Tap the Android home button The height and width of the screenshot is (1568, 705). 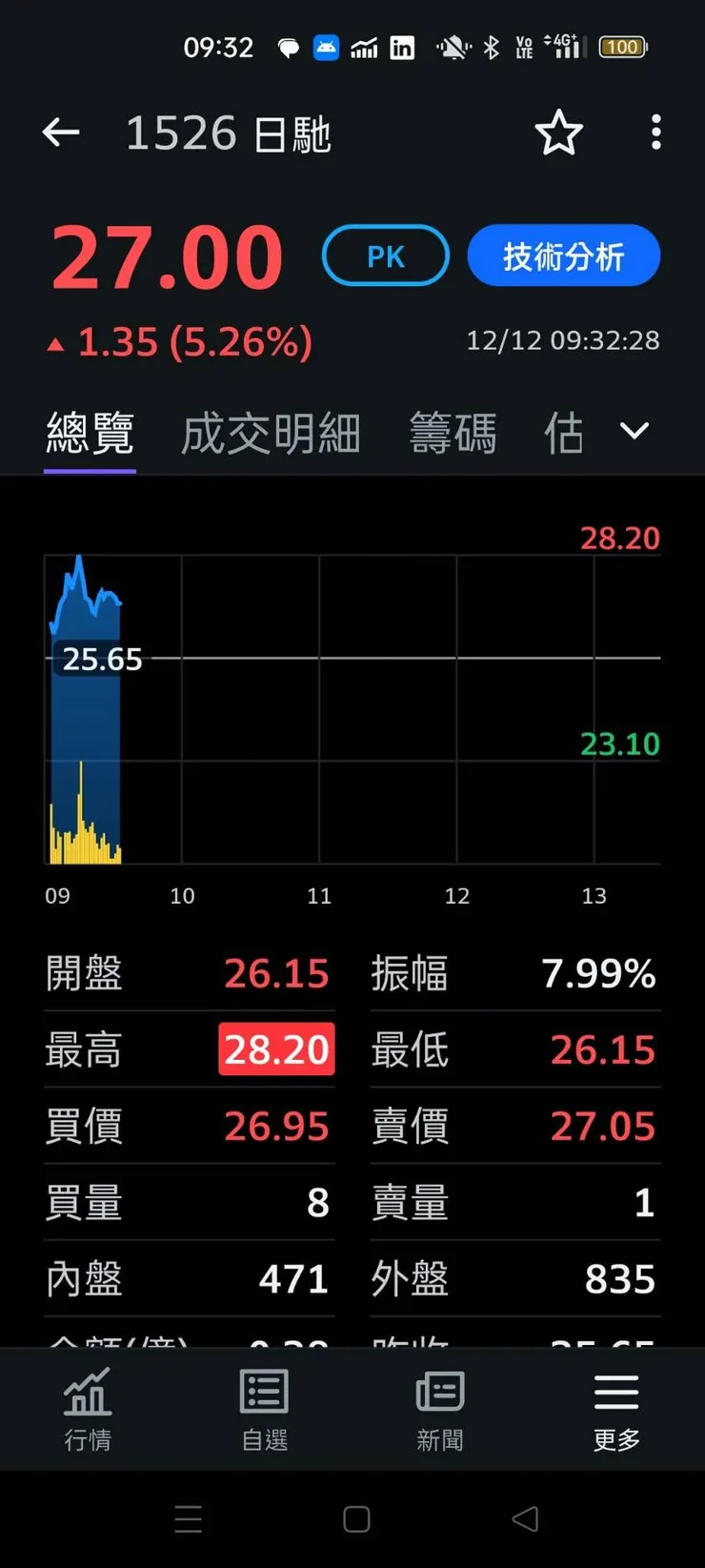(x=355, y=1518)
